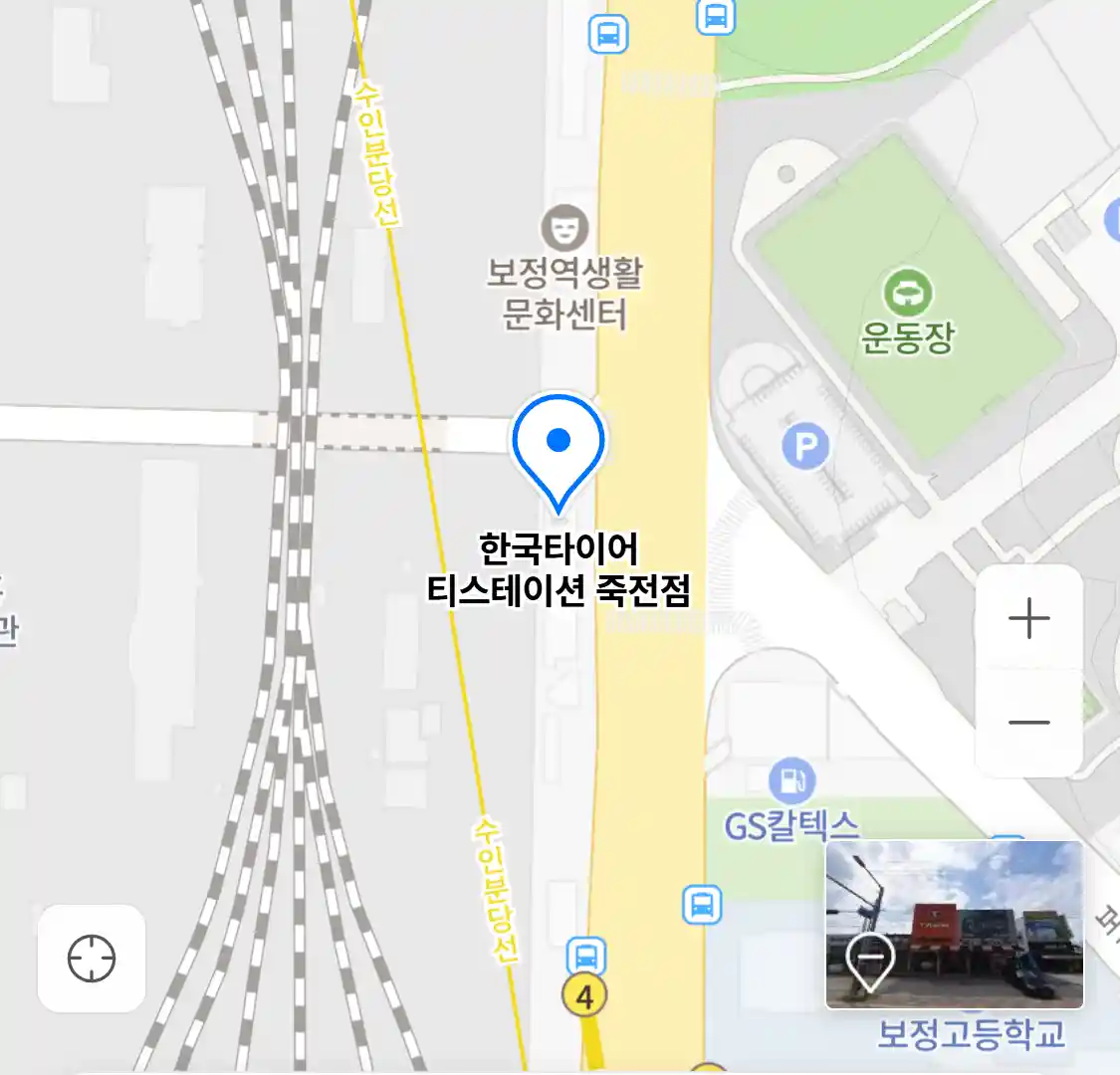Zoom in on the map

coord(1028,619)
